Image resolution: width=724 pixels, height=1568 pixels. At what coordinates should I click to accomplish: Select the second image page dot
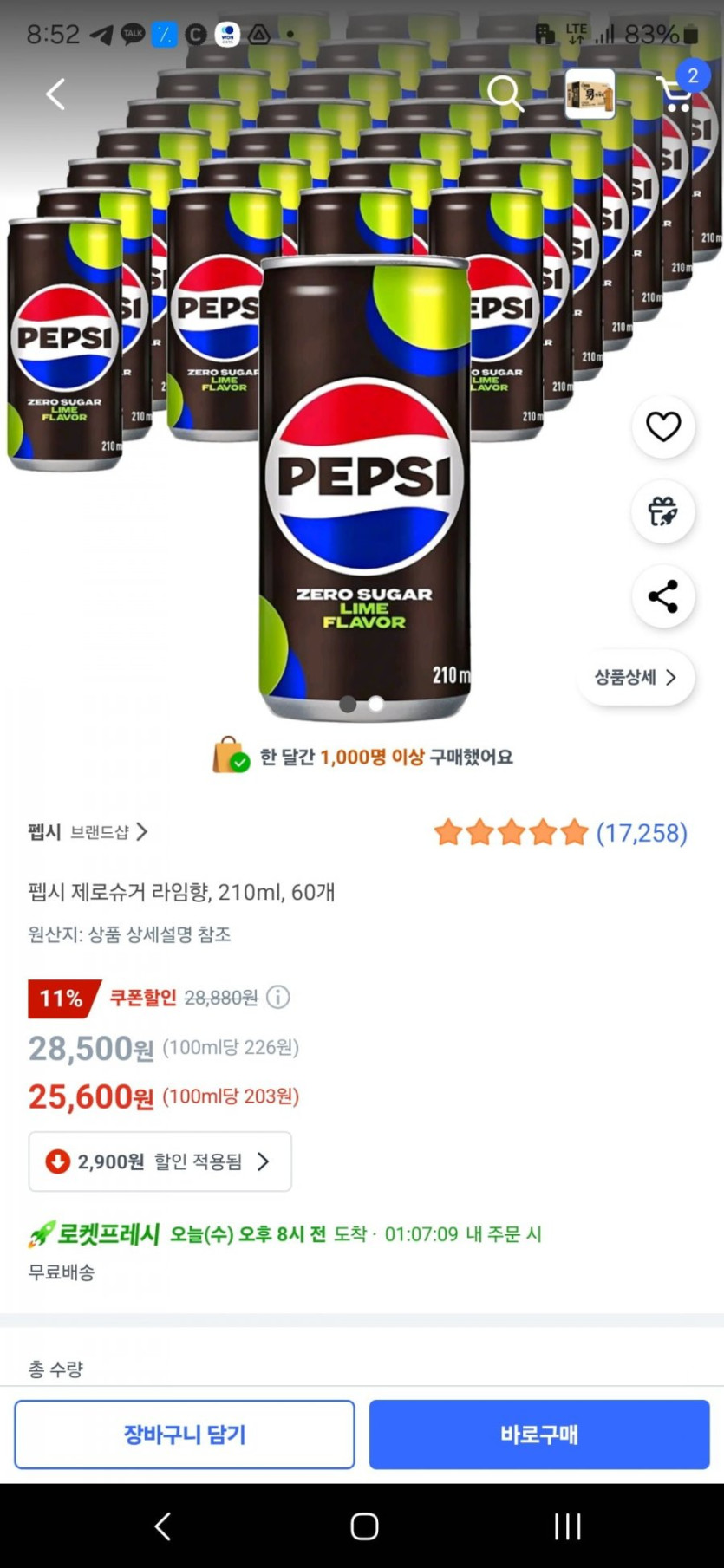coord(376,704)
